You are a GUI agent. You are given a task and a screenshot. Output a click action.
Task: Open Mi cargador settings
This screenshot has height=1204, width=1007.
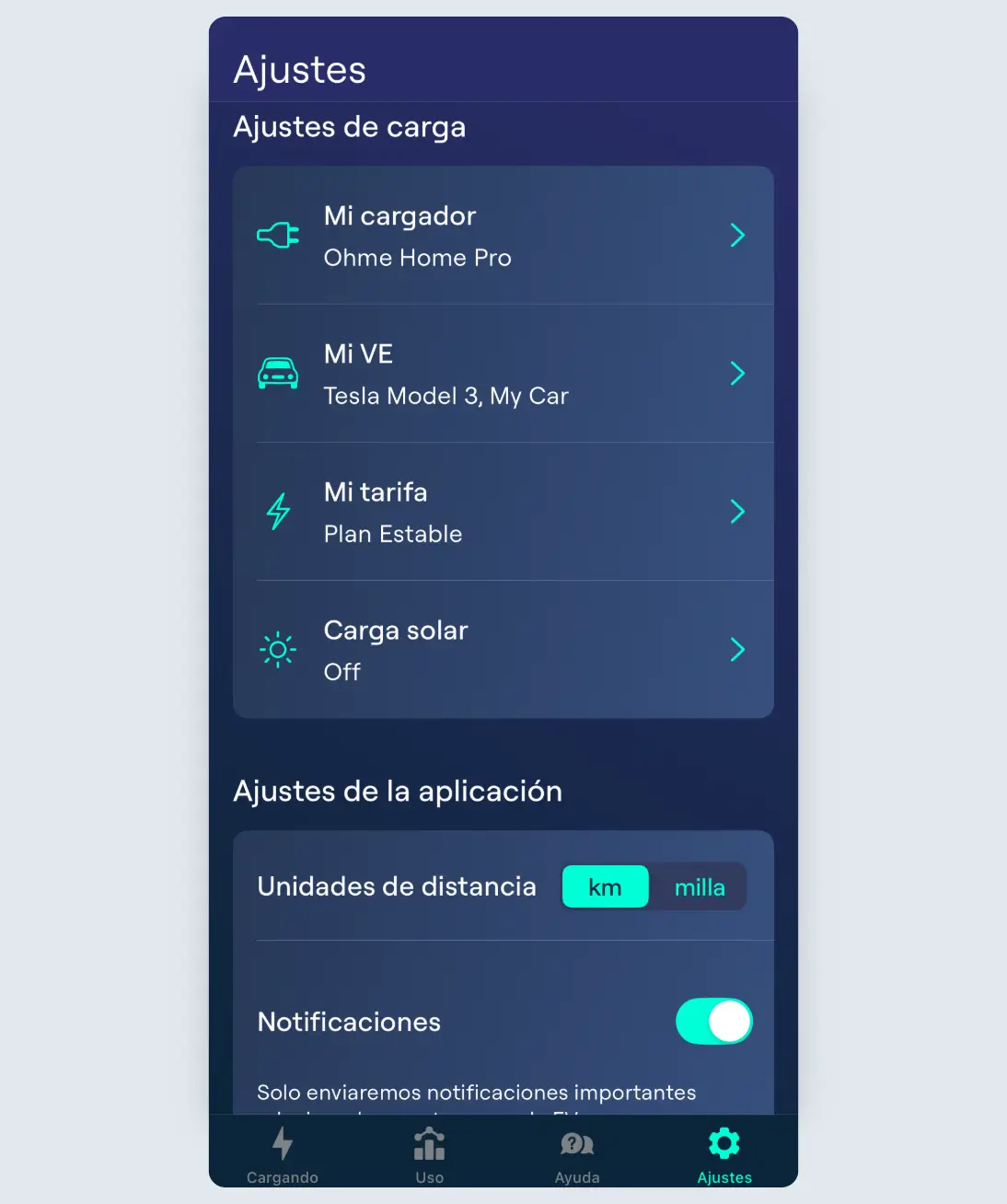(x=503, y=236)
